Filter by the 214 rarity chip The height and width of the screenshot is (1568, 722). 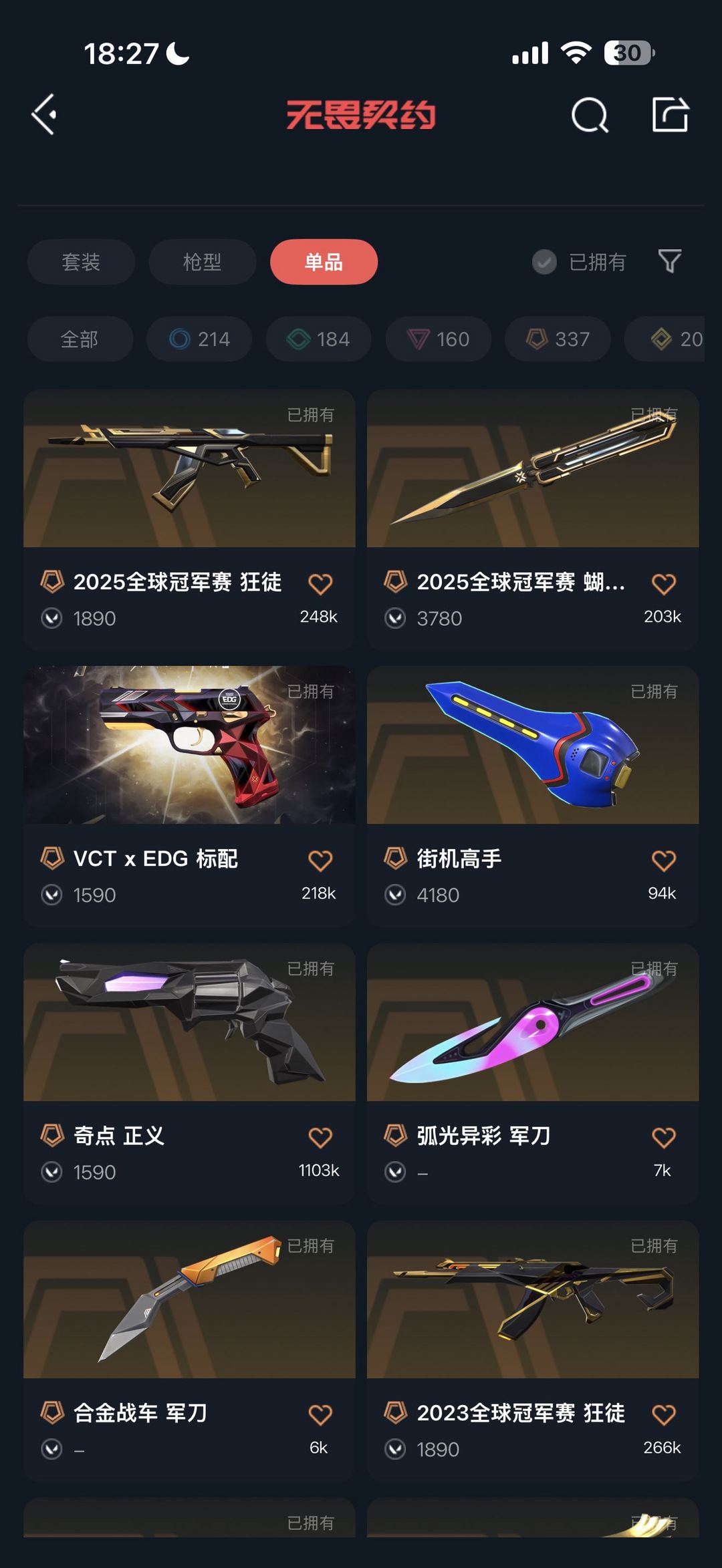(199, 339)
